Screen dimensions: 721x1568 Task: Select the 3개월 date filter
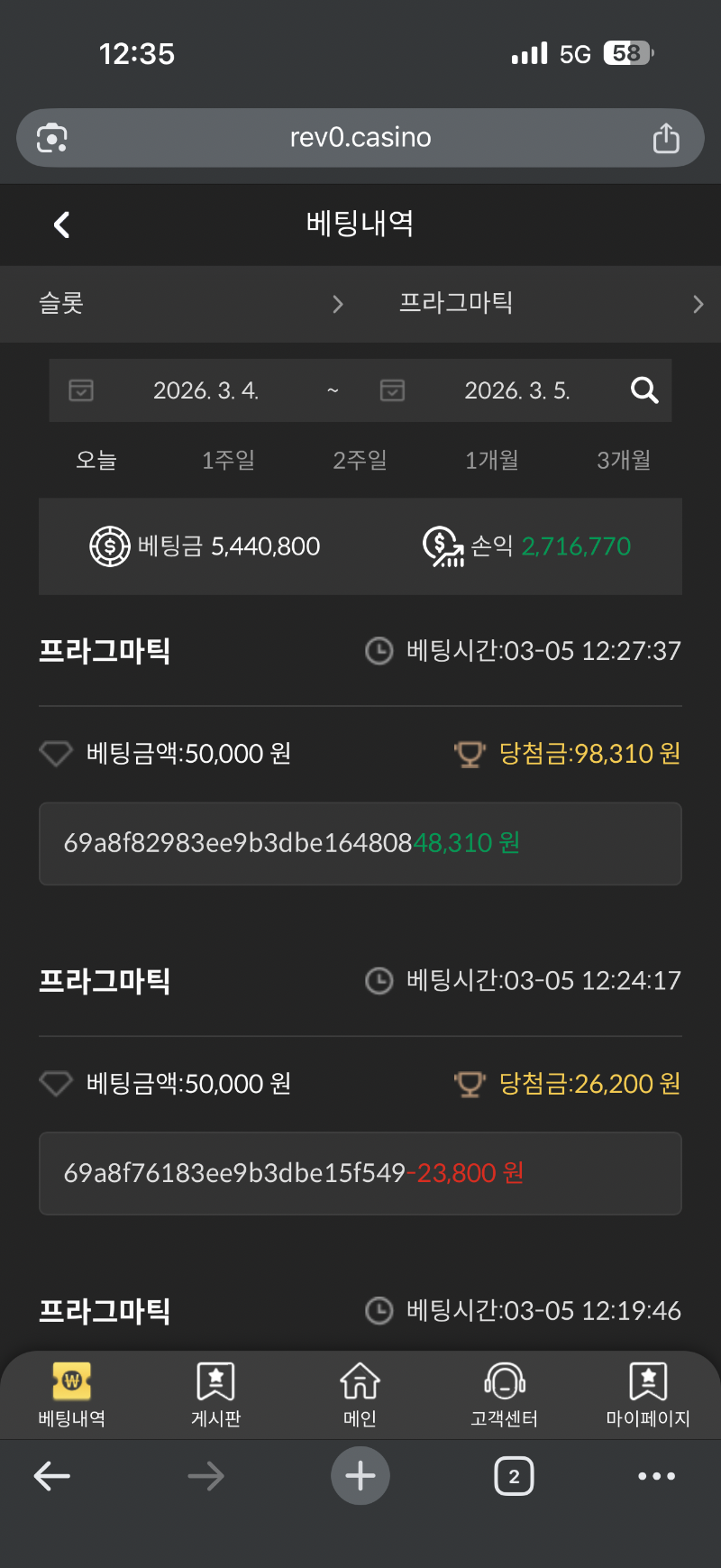coord(624,461)
